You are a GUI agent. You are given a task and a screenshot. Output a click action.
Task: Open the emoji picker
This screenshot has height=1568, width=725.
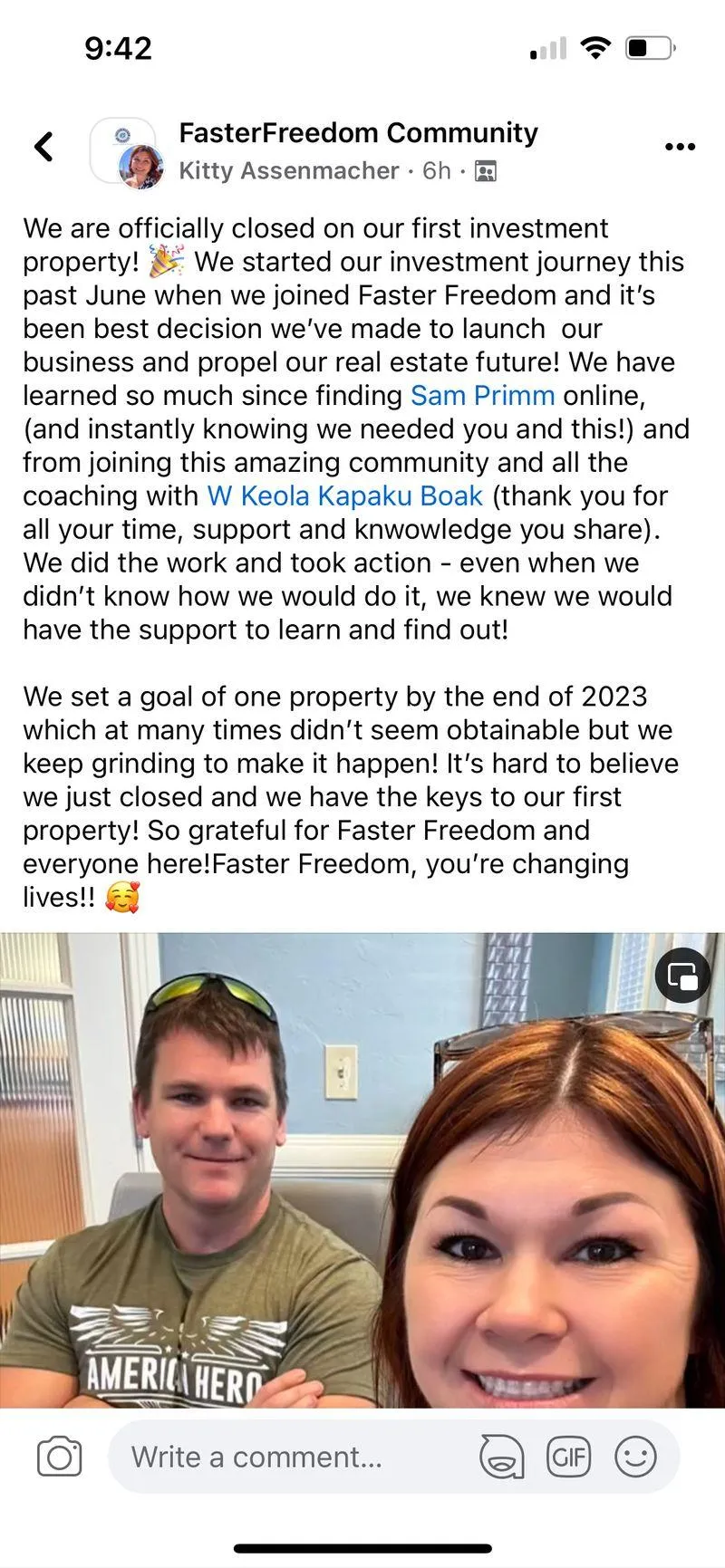[x=635, y=1457]
